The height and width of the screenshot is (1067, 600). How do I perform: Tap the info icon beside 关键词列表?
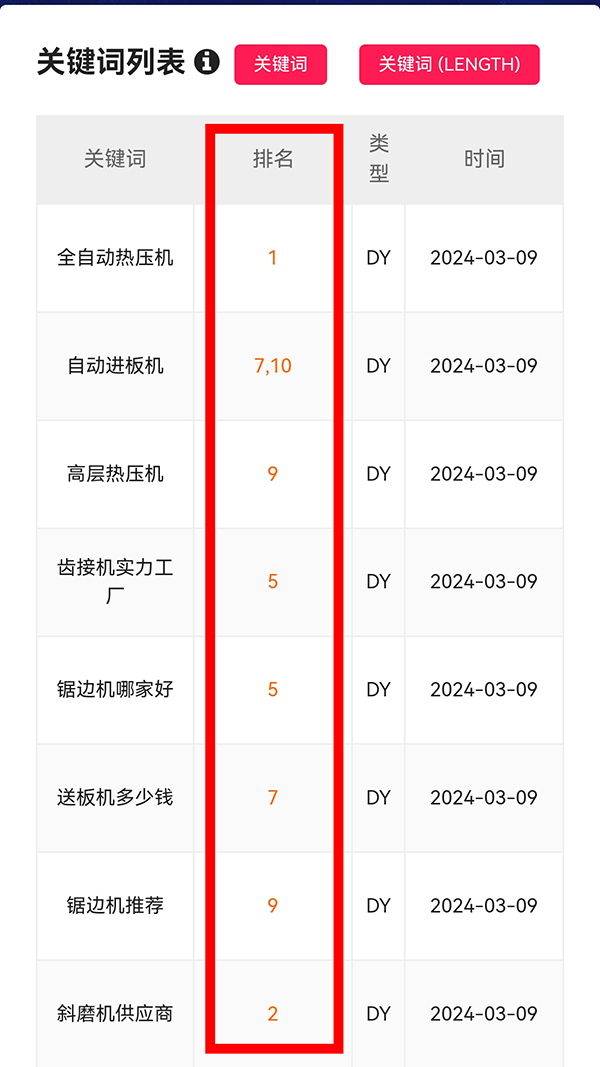(x=207, y=62)
